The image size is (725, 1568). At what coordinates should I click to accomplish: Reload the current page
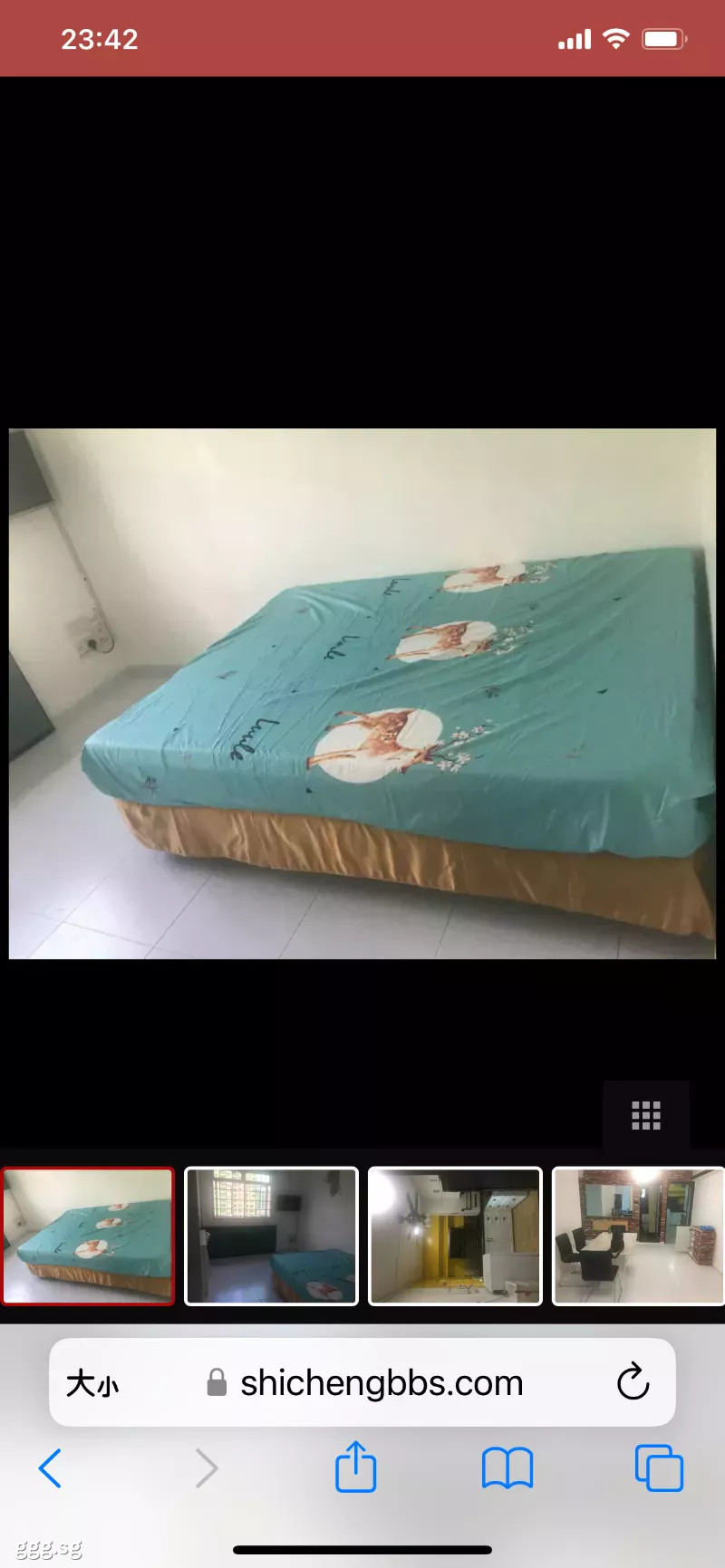coord(633,1382)
